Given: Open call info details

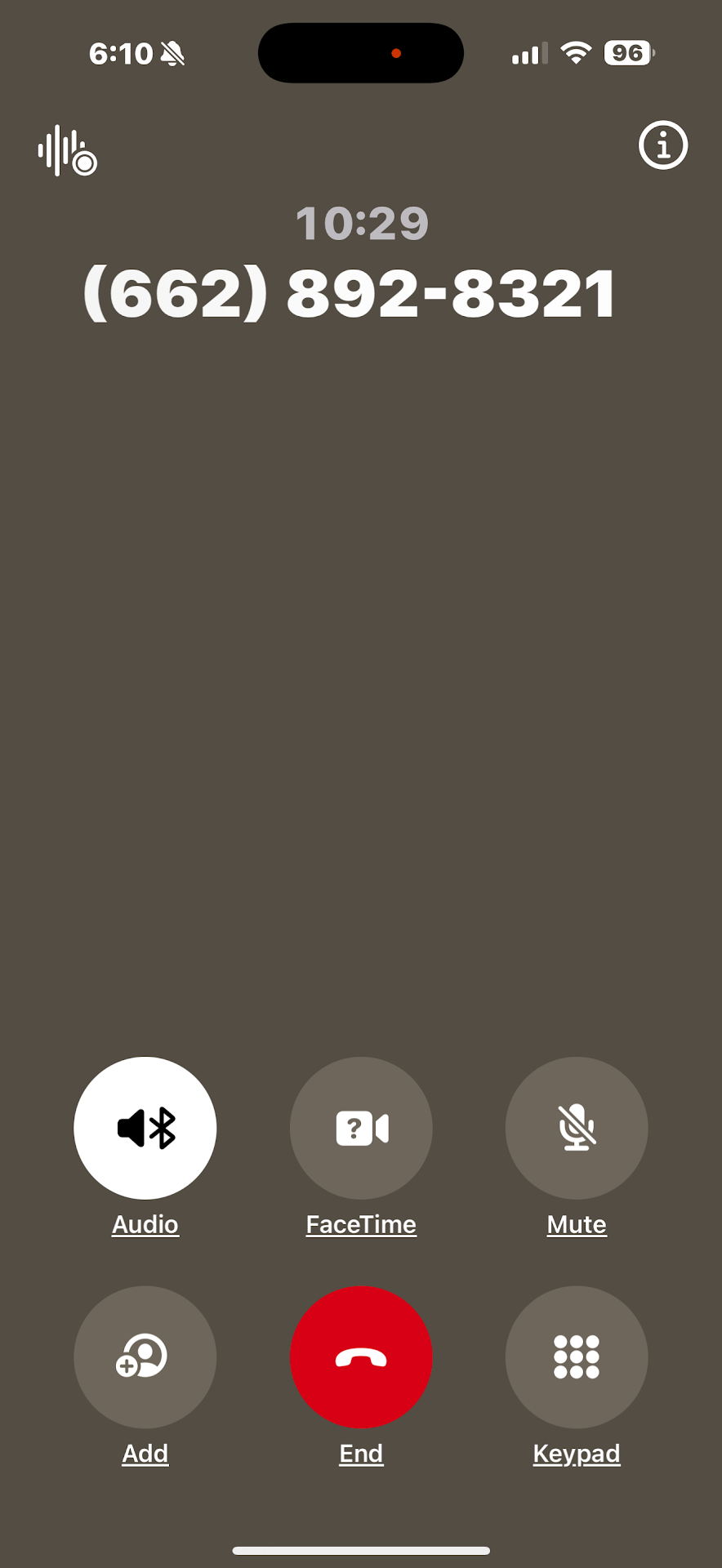Looking at the screenshot, I should (x=662, y=146).
